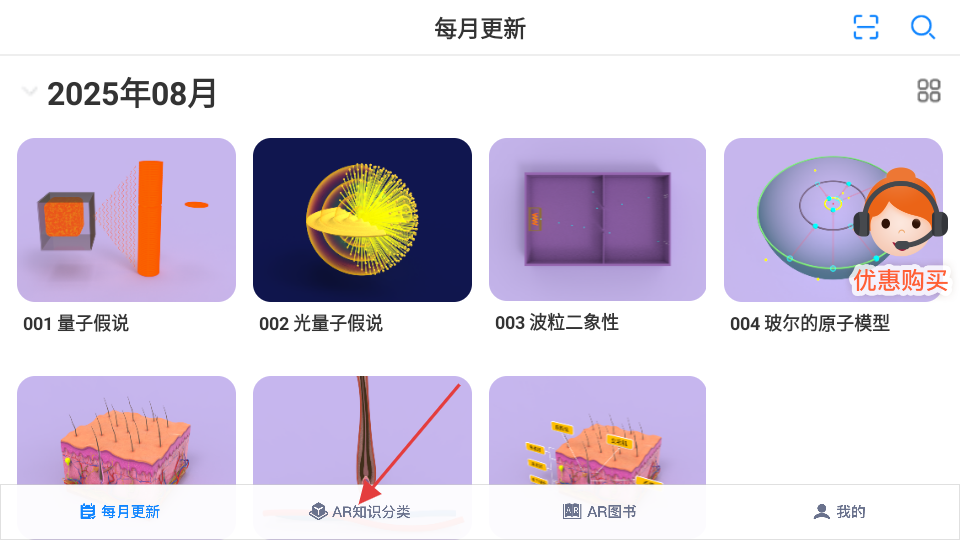
Task: Collapse the 2025年08月 section
Action: click(x=30, y=93)
